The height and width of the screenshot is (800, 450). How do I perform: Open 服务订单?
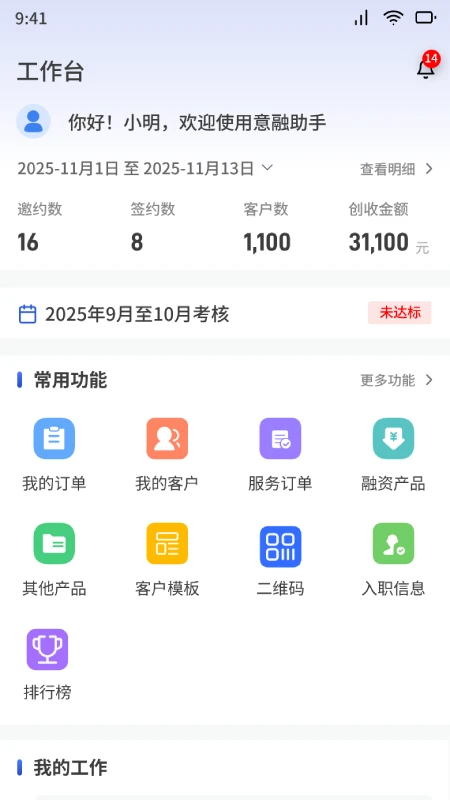point(280,454)
